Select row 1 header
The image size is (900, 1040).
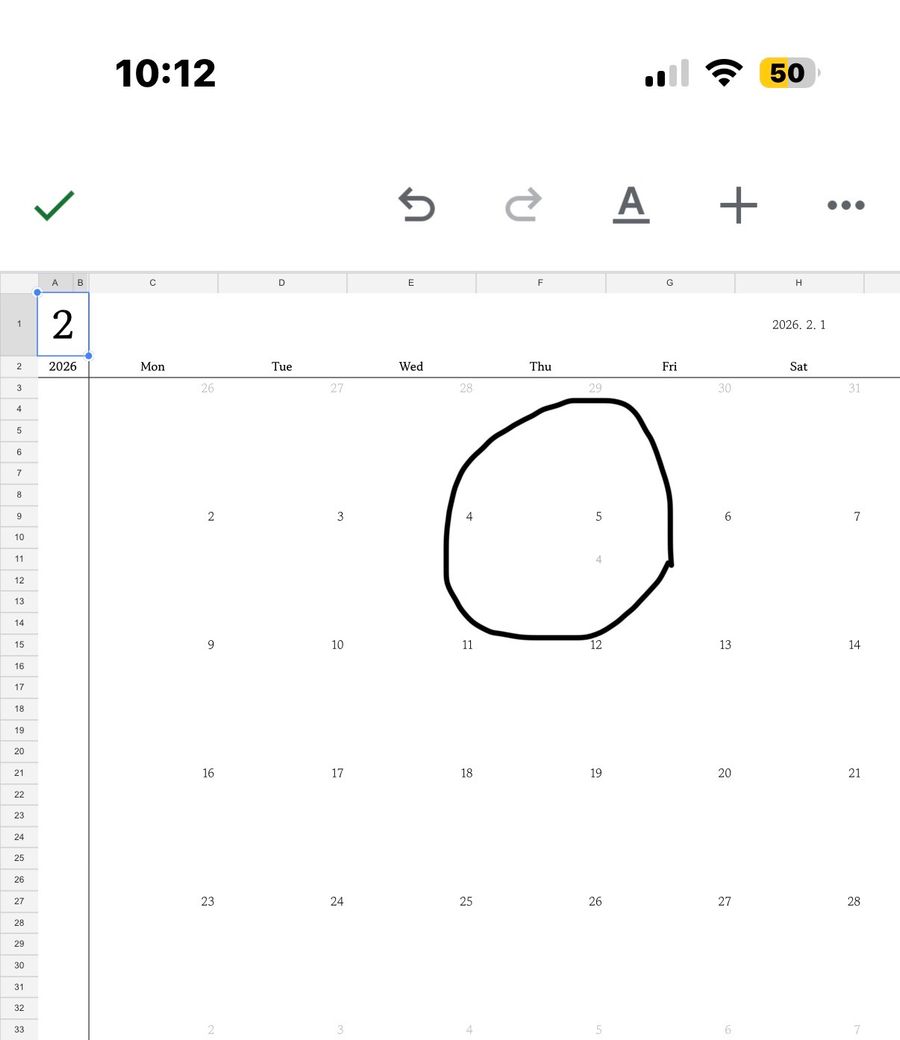point(19,324)
